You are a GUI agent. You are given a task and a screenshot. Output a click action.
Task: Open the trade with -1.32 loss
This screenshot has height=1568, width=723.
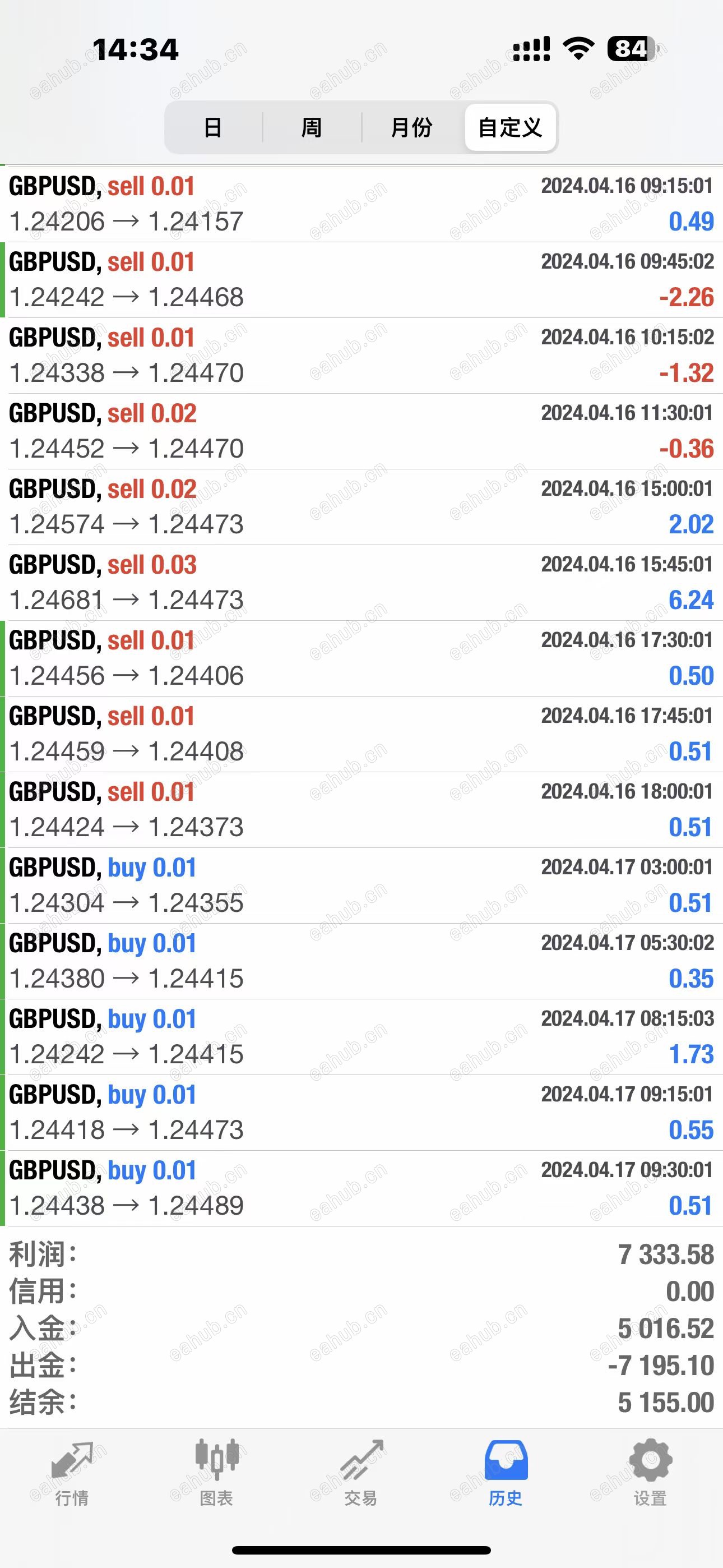(361, 355)
